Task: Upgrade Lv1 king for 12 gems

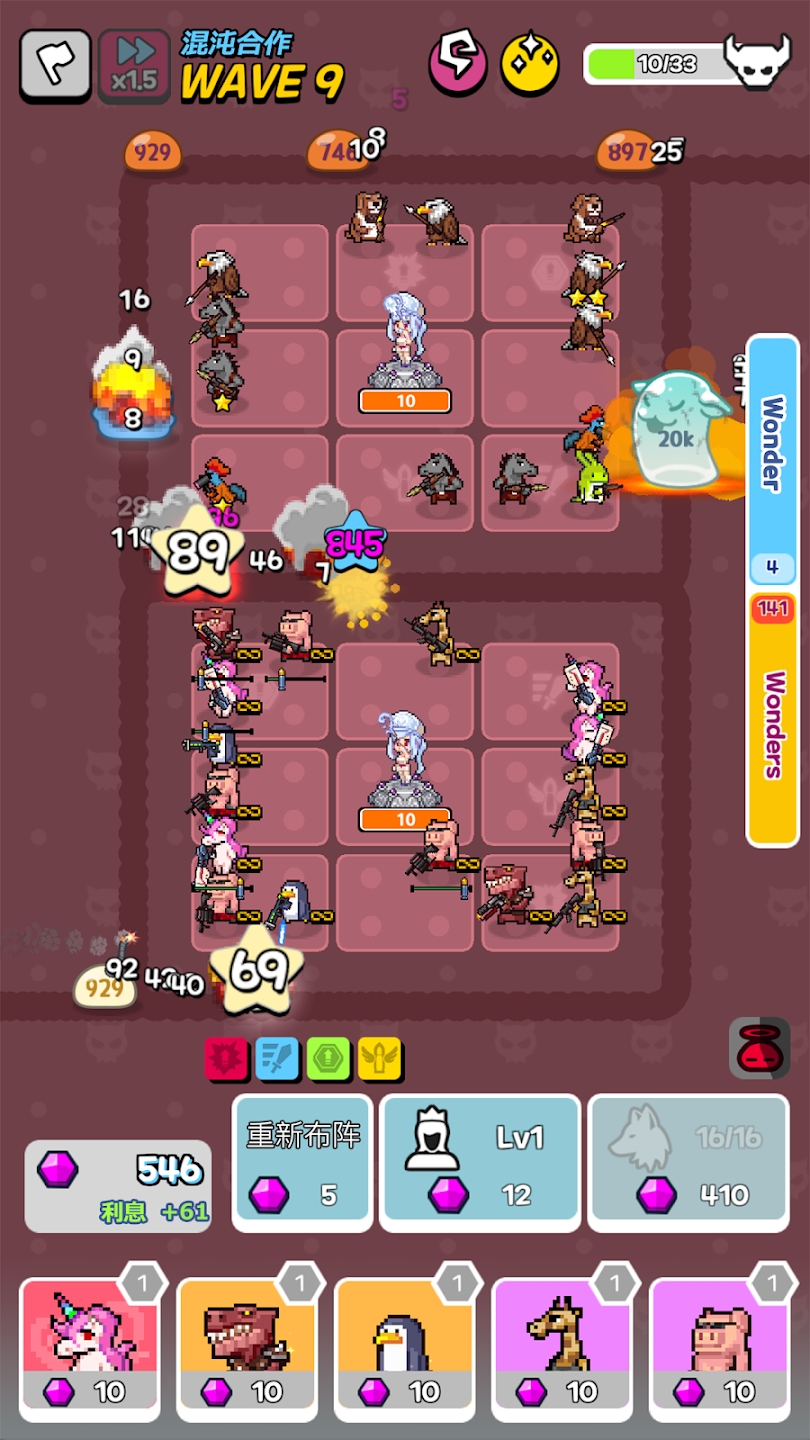Action: pos(480,1162)
